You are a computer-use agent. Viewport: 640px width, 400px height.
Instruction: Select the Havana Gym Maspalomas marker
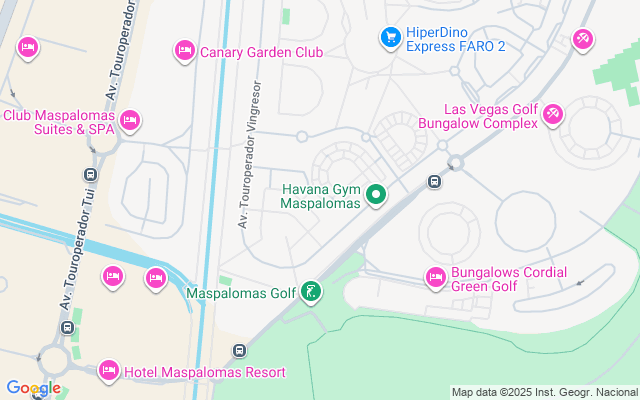coord(376,194)
